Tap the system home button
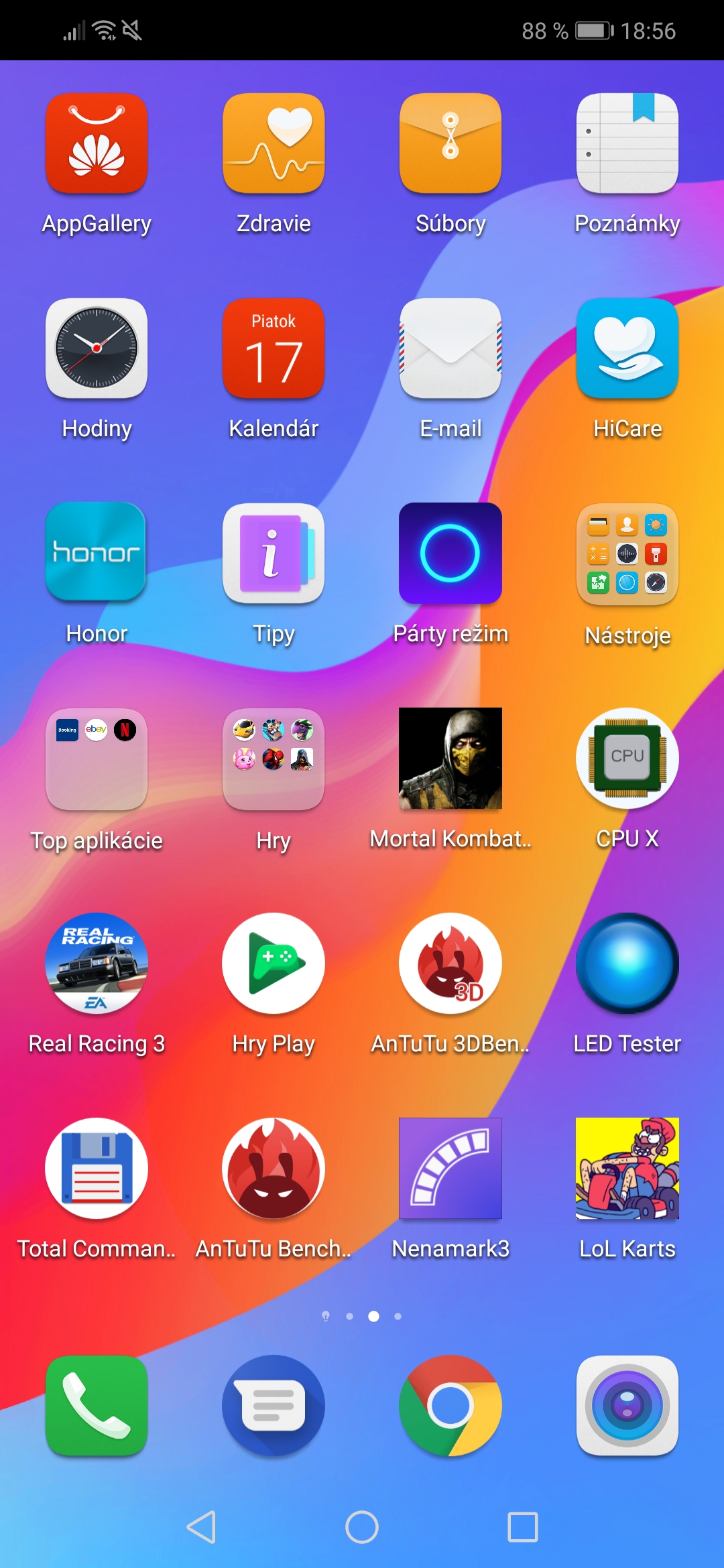 click(362, 1527)
